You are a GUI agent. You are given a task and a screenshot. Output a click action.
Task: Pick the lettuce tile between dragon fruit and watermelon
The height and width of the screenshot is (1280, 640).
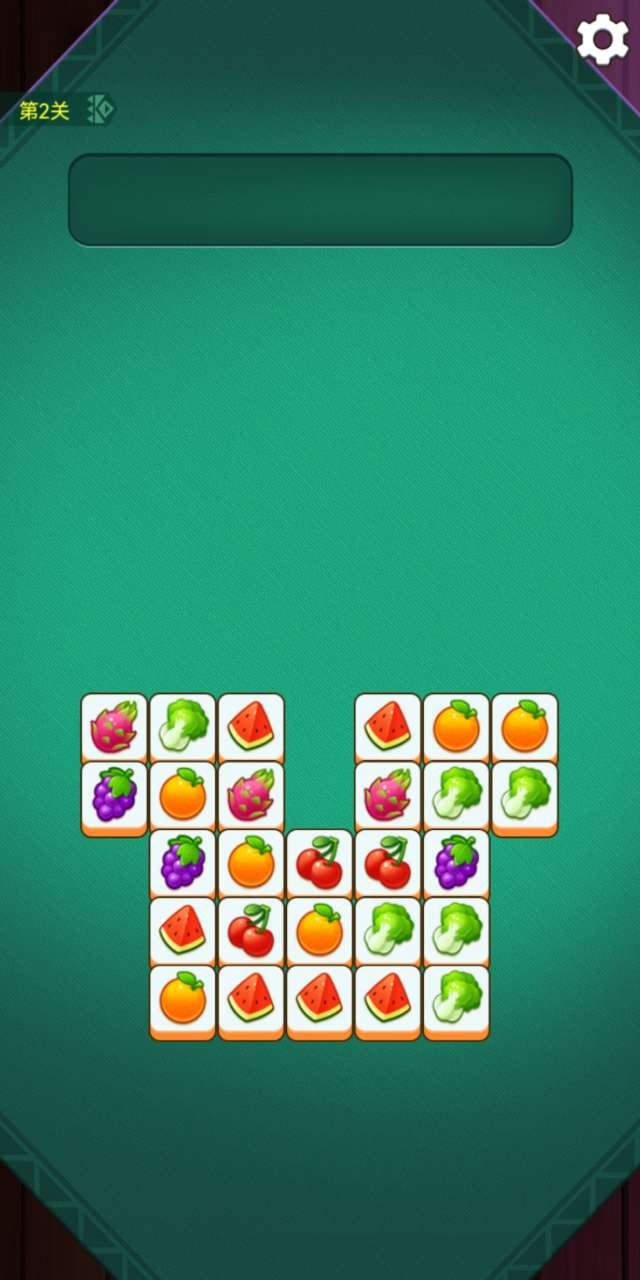[183, 727]
